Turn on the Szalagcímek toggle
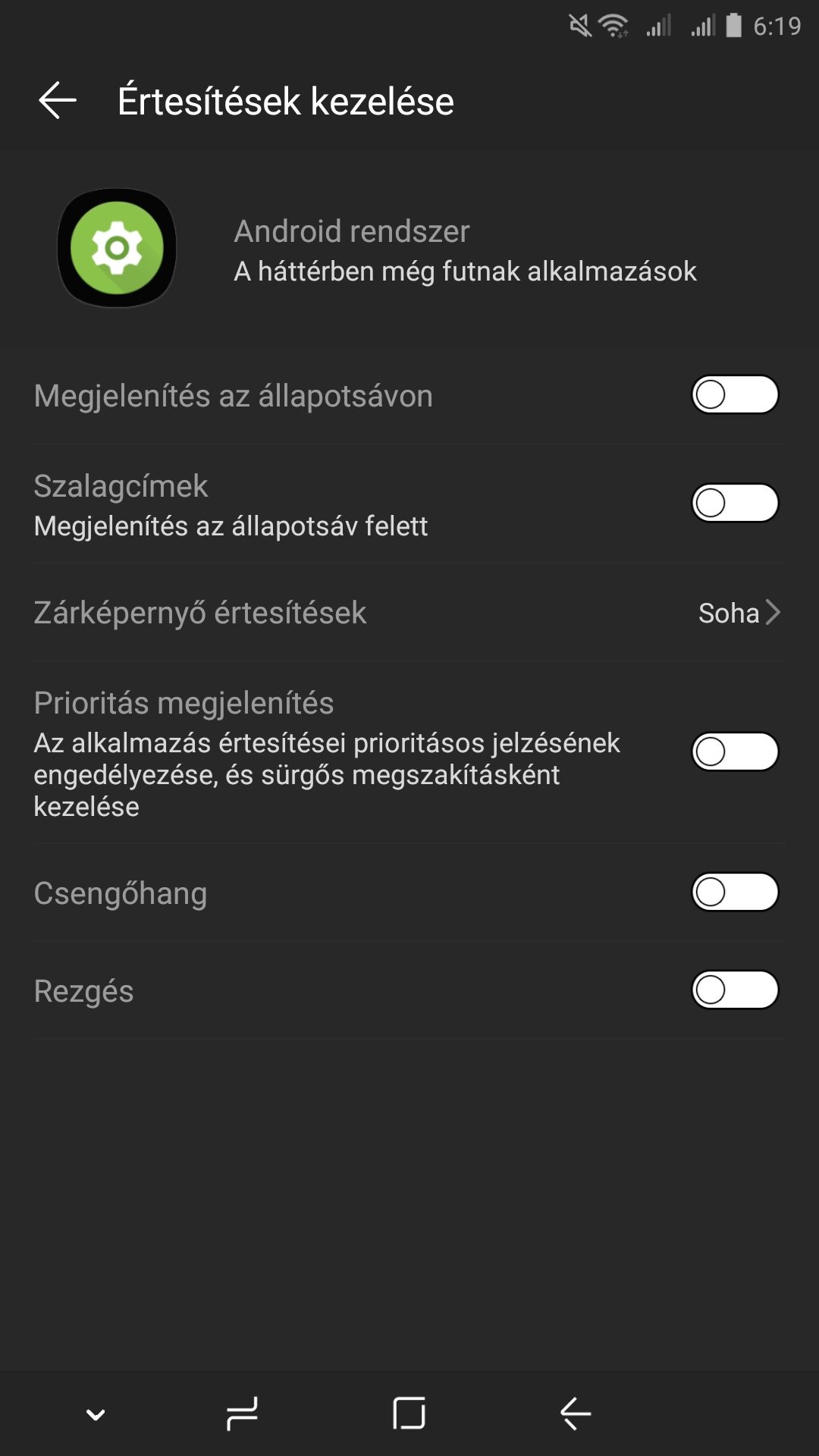 pyautogui.click(x=735, y=503)
